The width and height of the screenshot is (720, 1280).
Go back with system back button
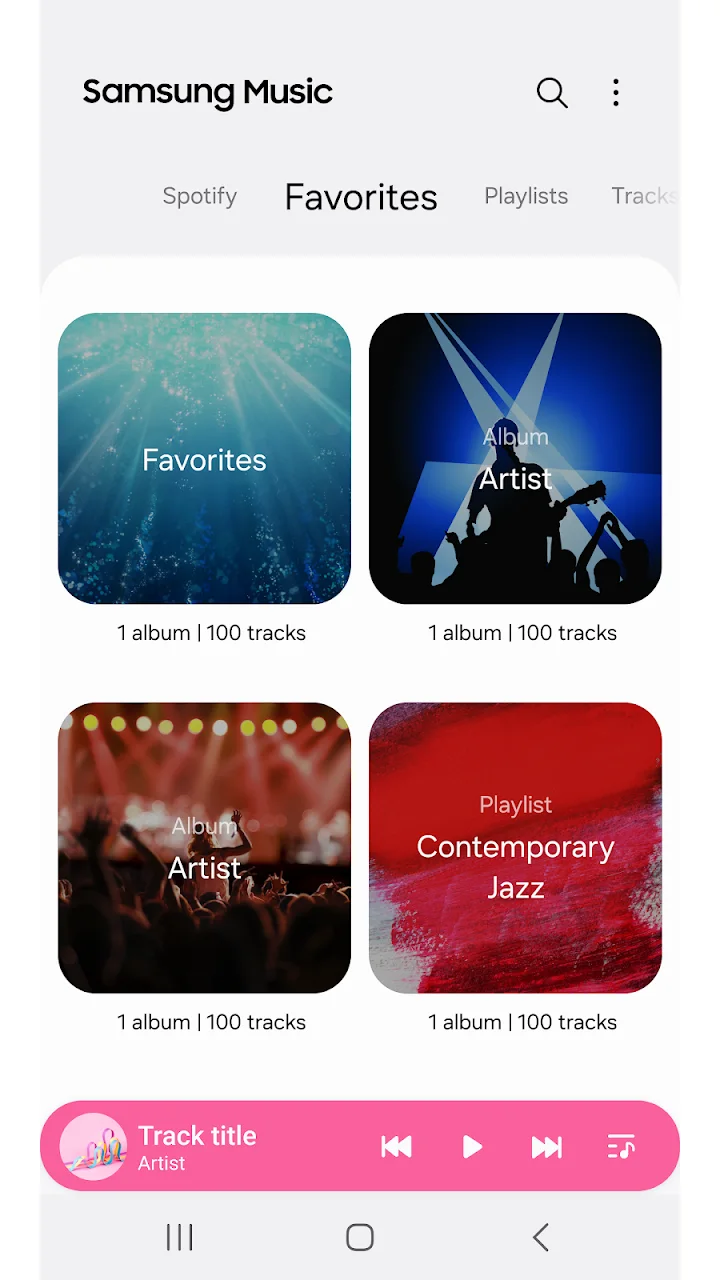click(540, 1237)
